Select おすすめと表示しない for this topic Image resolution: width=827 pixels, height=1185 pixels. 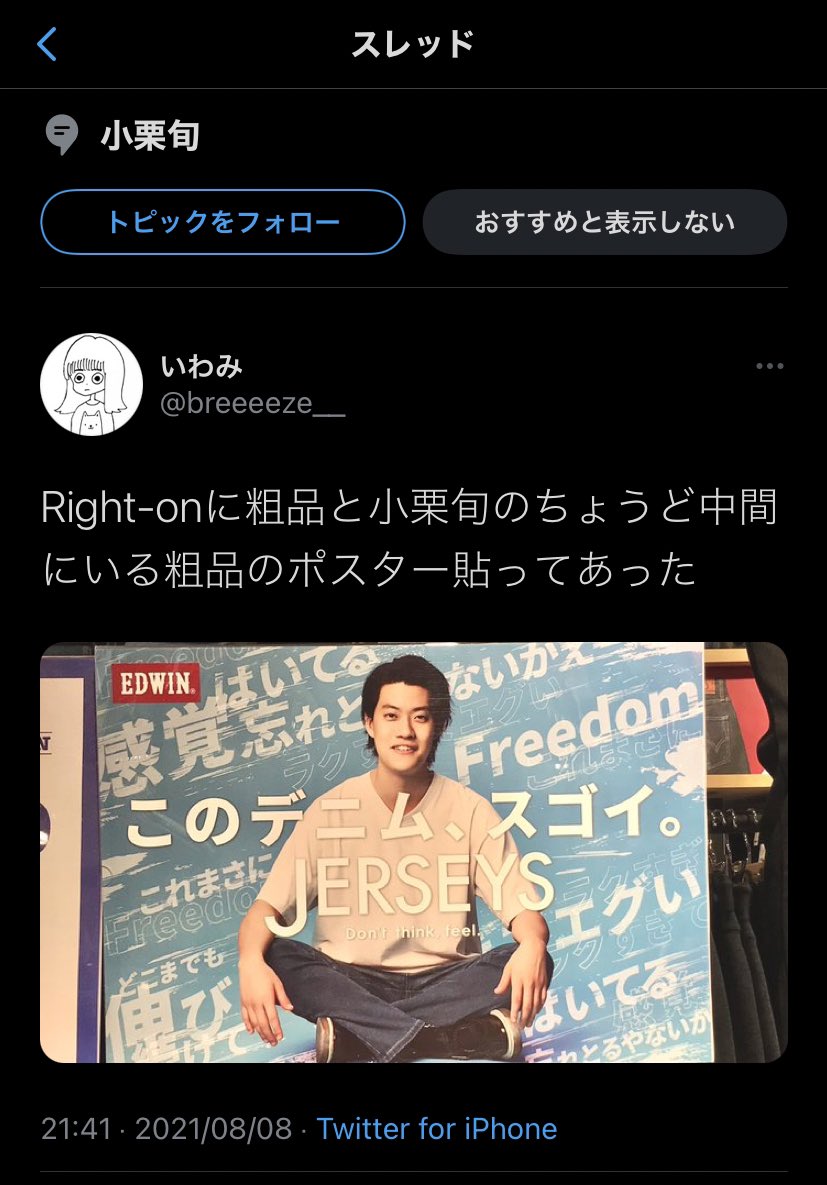604,222
